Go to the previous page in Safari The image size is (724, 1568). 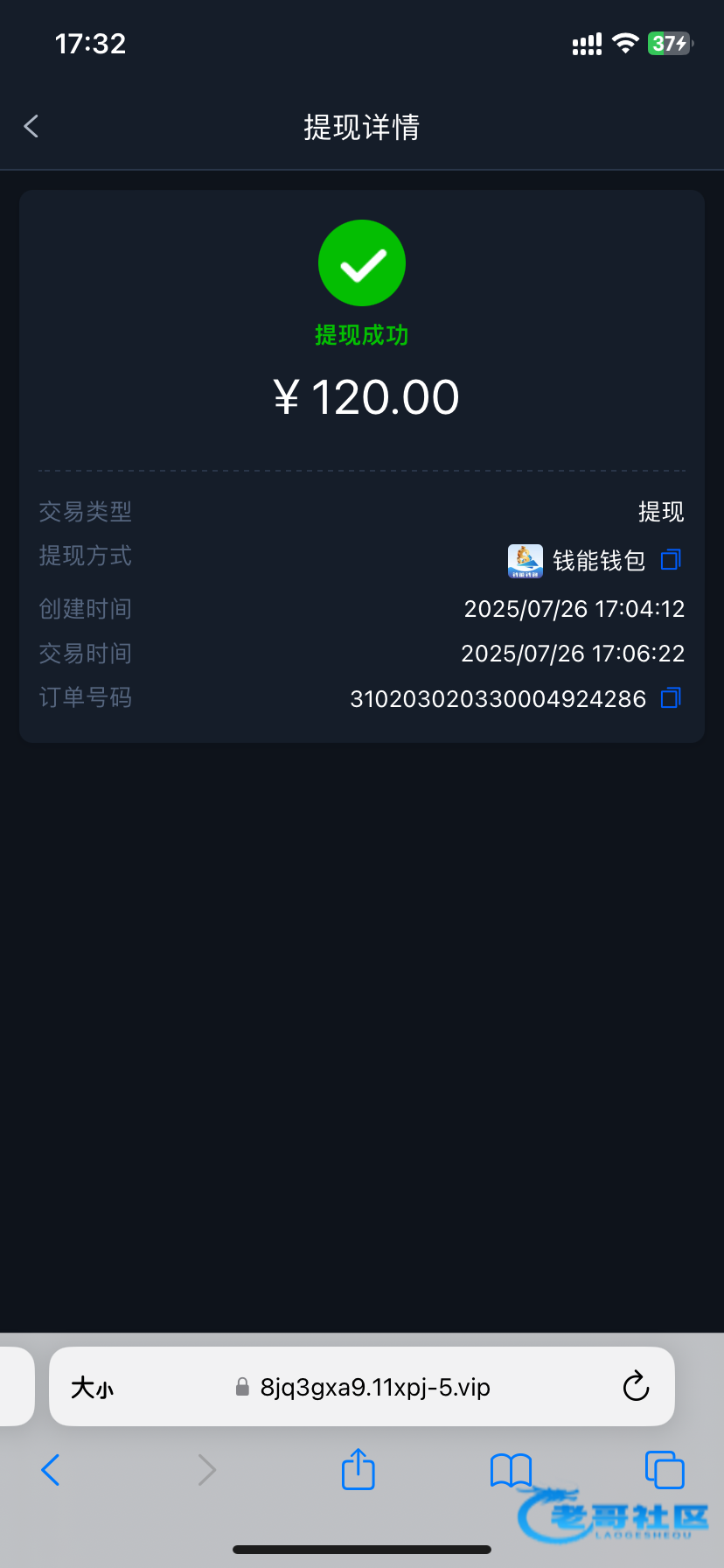(x=51, y=1470)
